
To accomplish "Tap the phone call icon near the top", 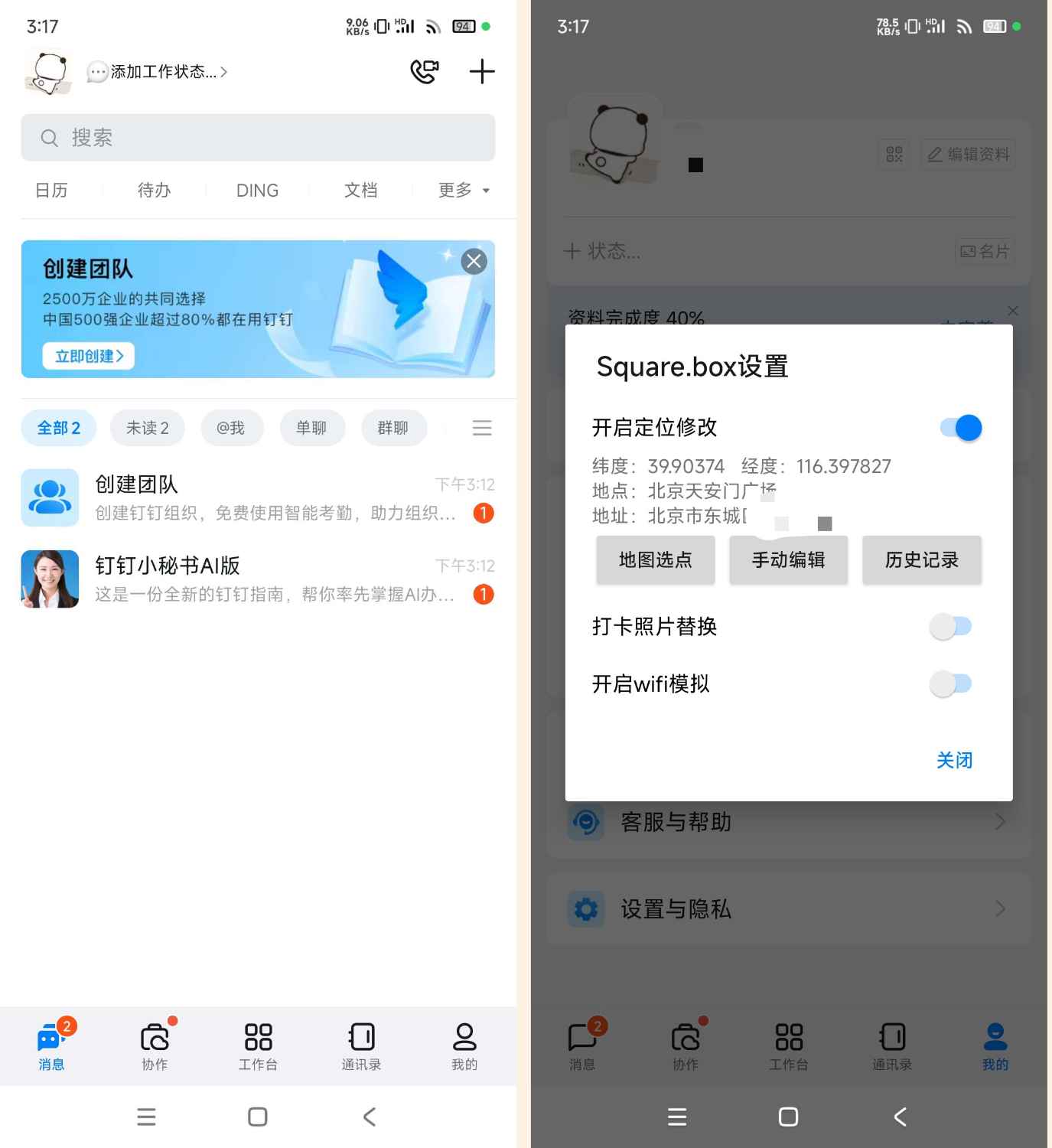I will [425, 71].
